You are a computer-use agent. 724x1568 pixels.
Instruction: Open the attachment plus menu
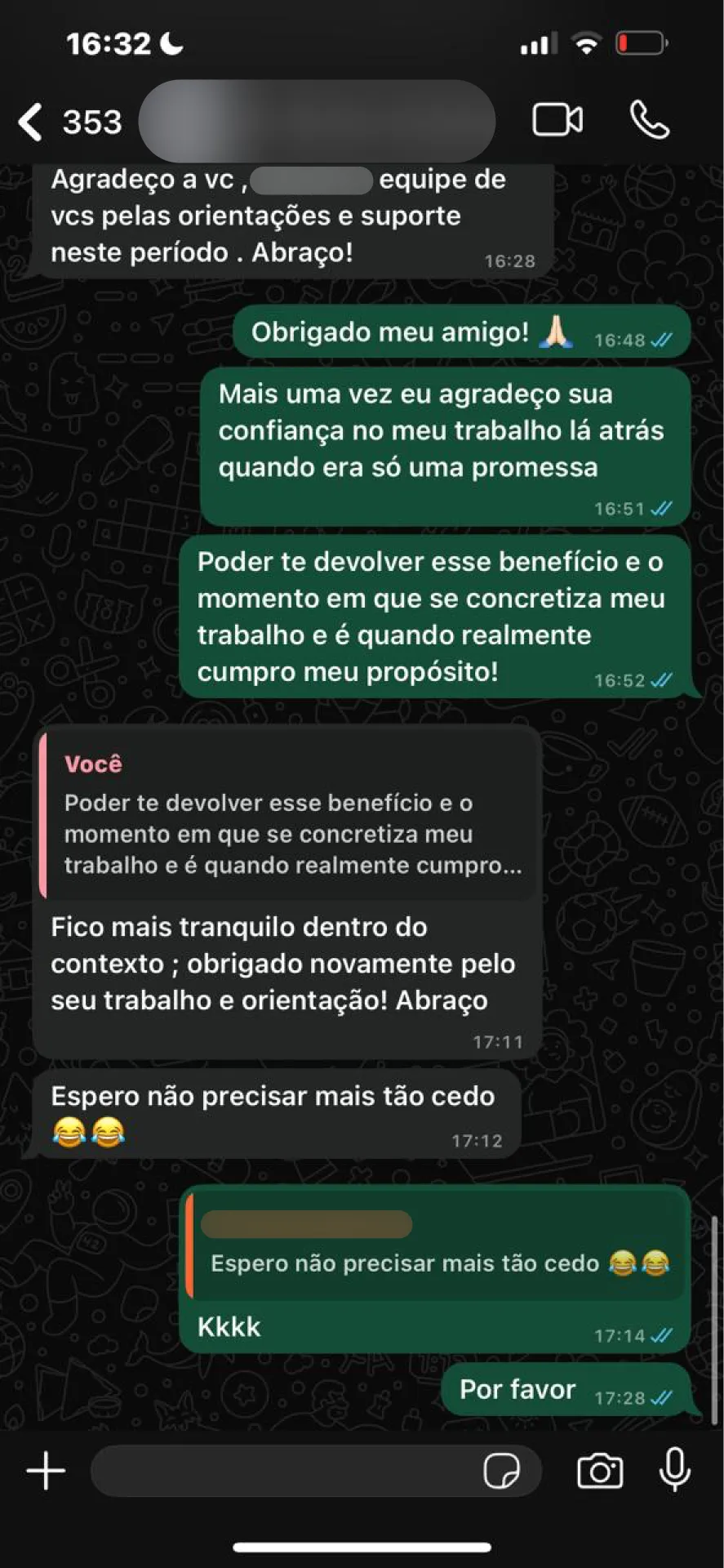pyautogui.click(x=46, y=1472)
